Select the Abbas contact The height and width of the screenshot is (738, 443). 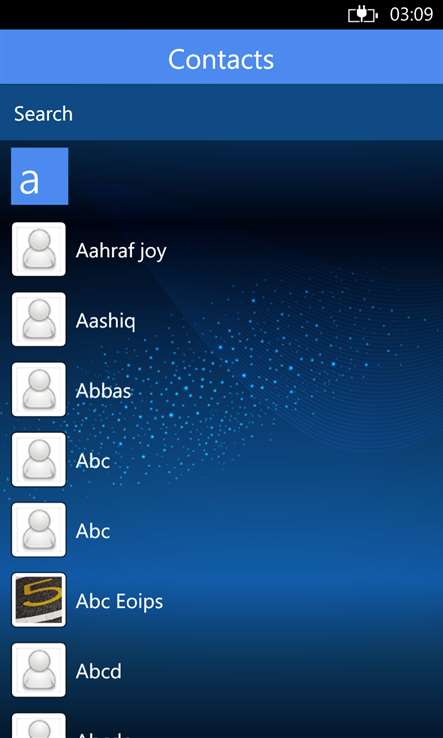[x=221, y=390]
